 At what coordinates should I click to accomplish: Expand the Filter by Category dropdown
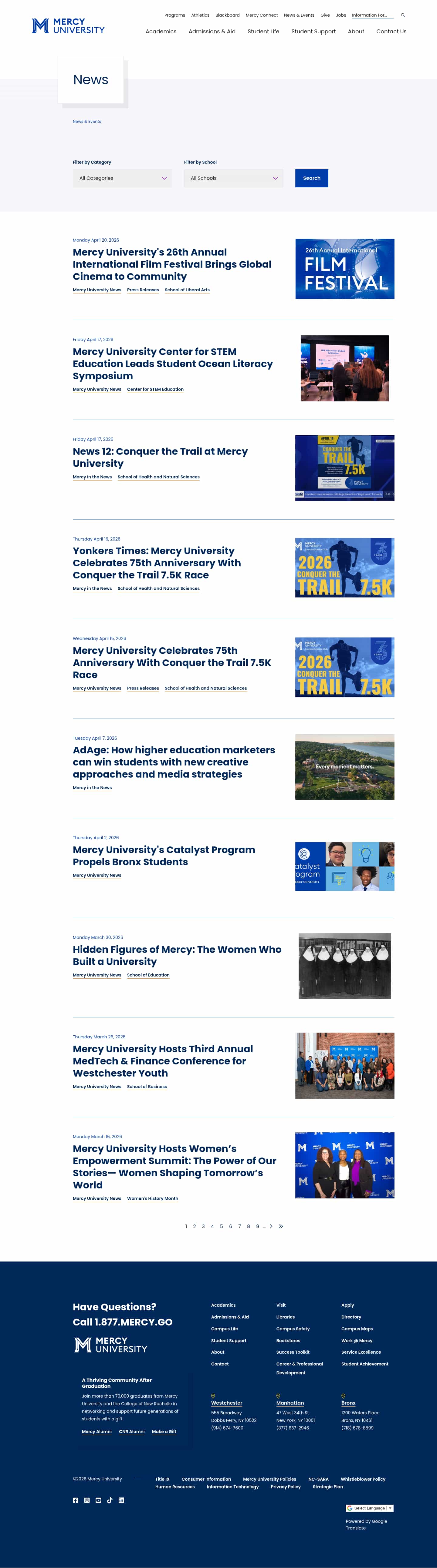pos(122,178)
